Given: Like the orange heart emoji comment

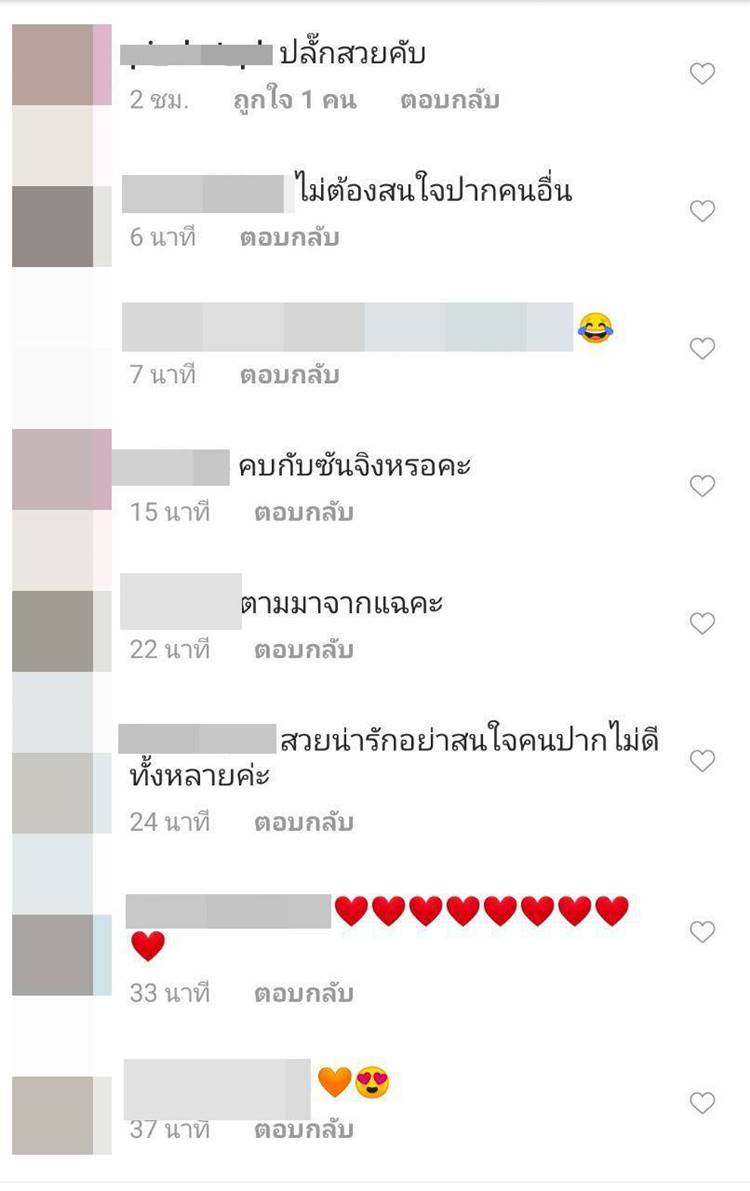Looking at the screenshot, I should [703, 1103].
